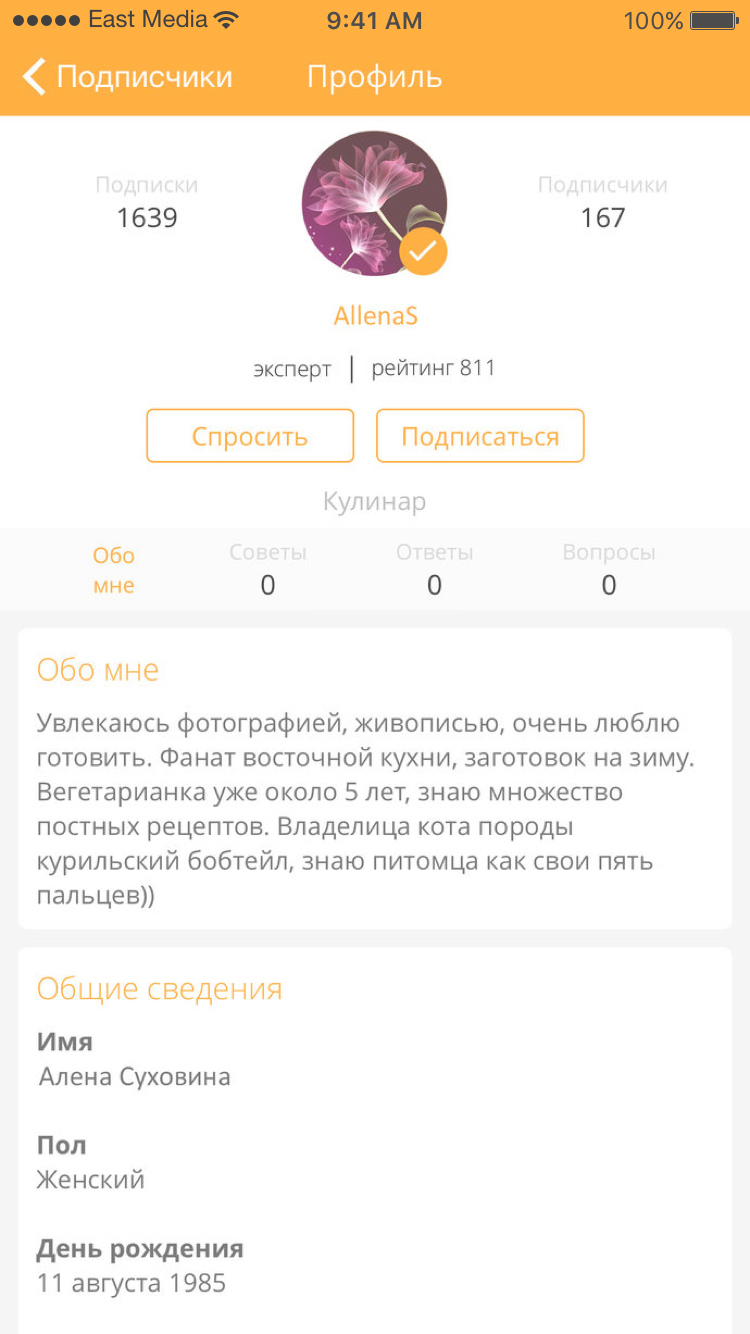Open AllenaS's Подписки list
The height and width of the screenshot is (1334, 750).
(147, 203)
